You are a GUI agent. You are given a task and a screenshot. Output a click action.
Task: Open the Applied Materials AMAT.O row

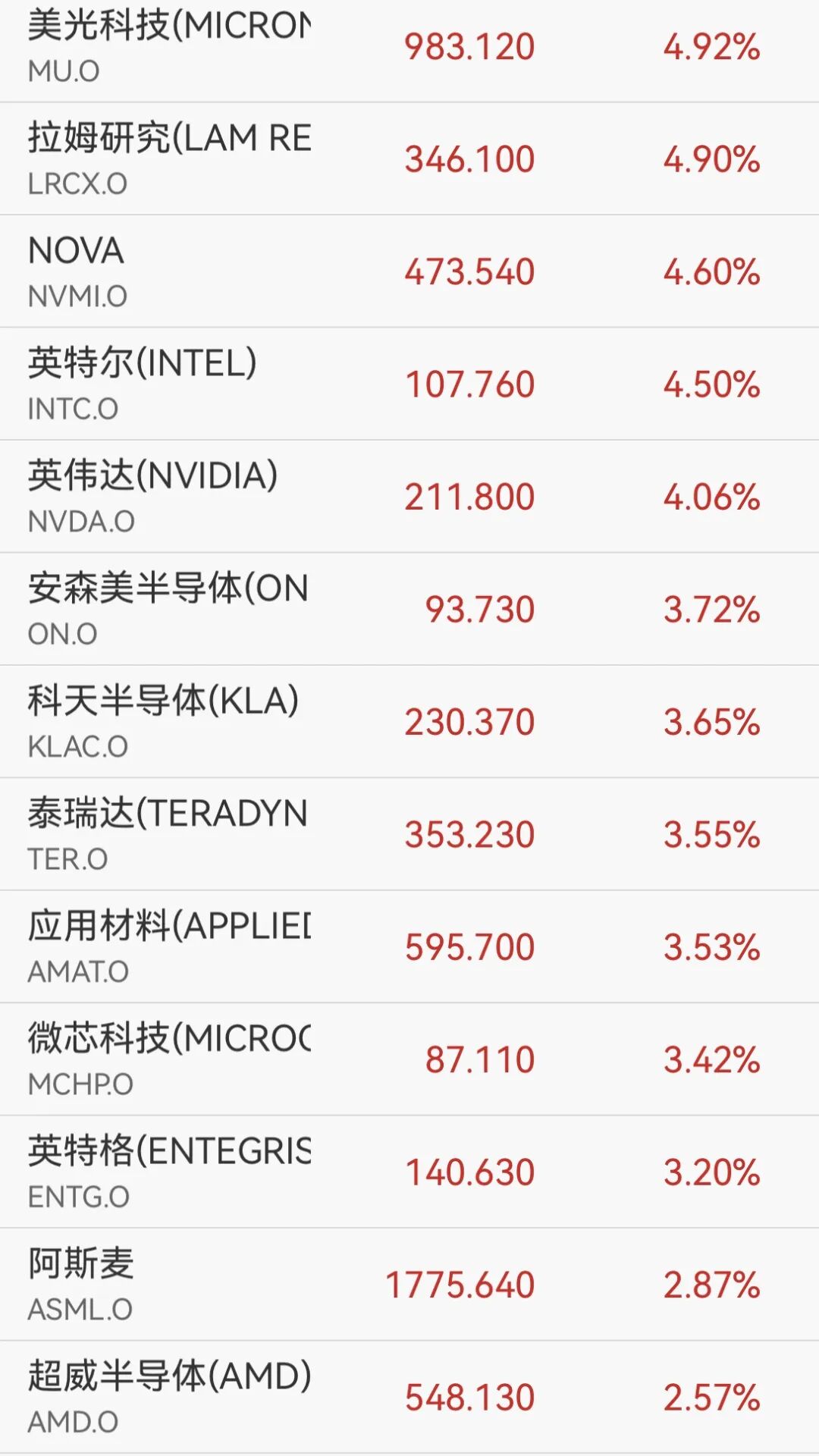pos(409,946)
